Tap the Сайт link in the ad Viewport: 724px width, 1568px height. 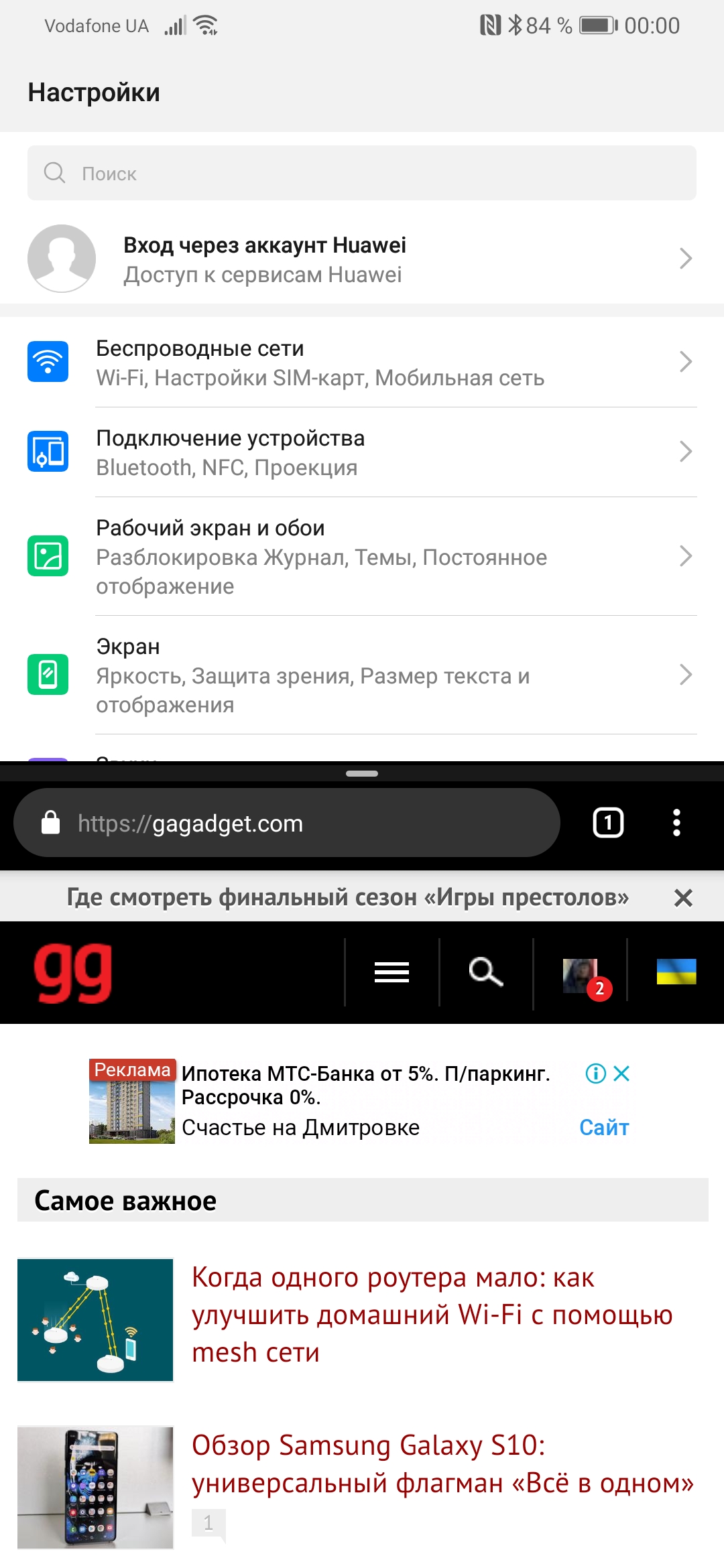point(604,1128)
